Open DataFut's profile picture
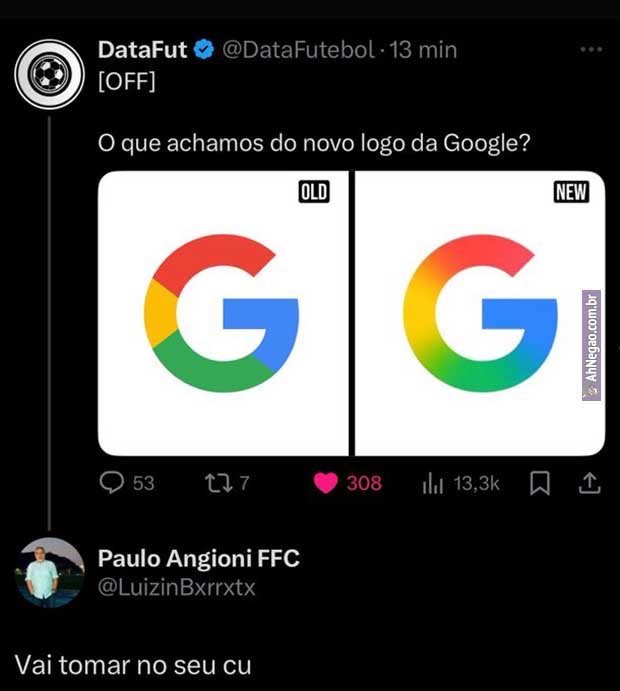 (47, 71)
